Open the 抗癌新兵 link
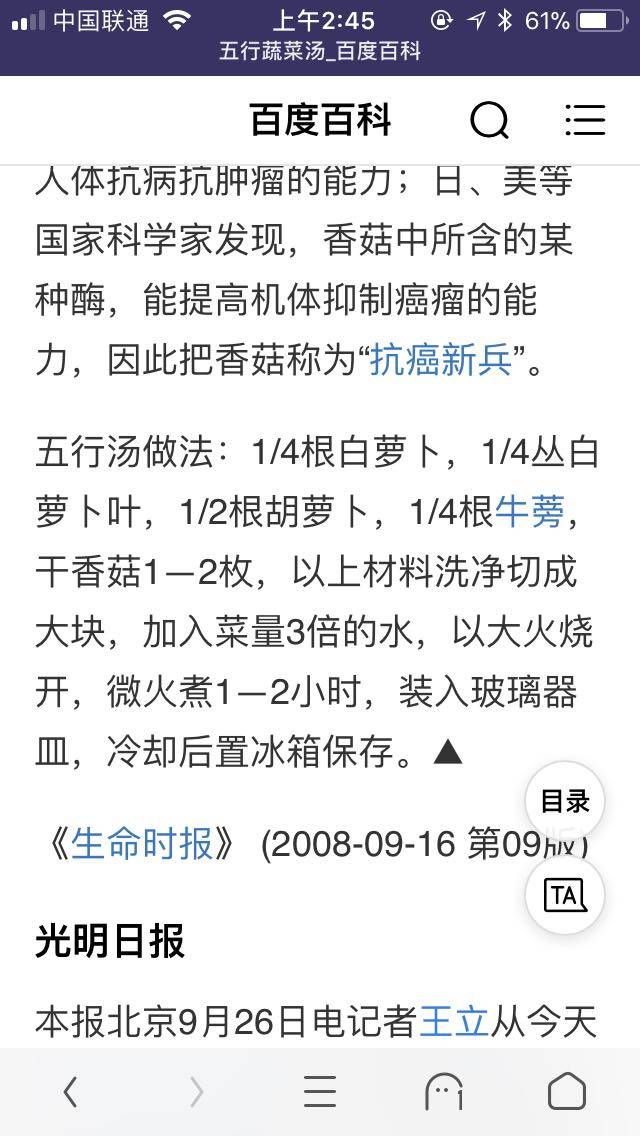 pos(441,361)
